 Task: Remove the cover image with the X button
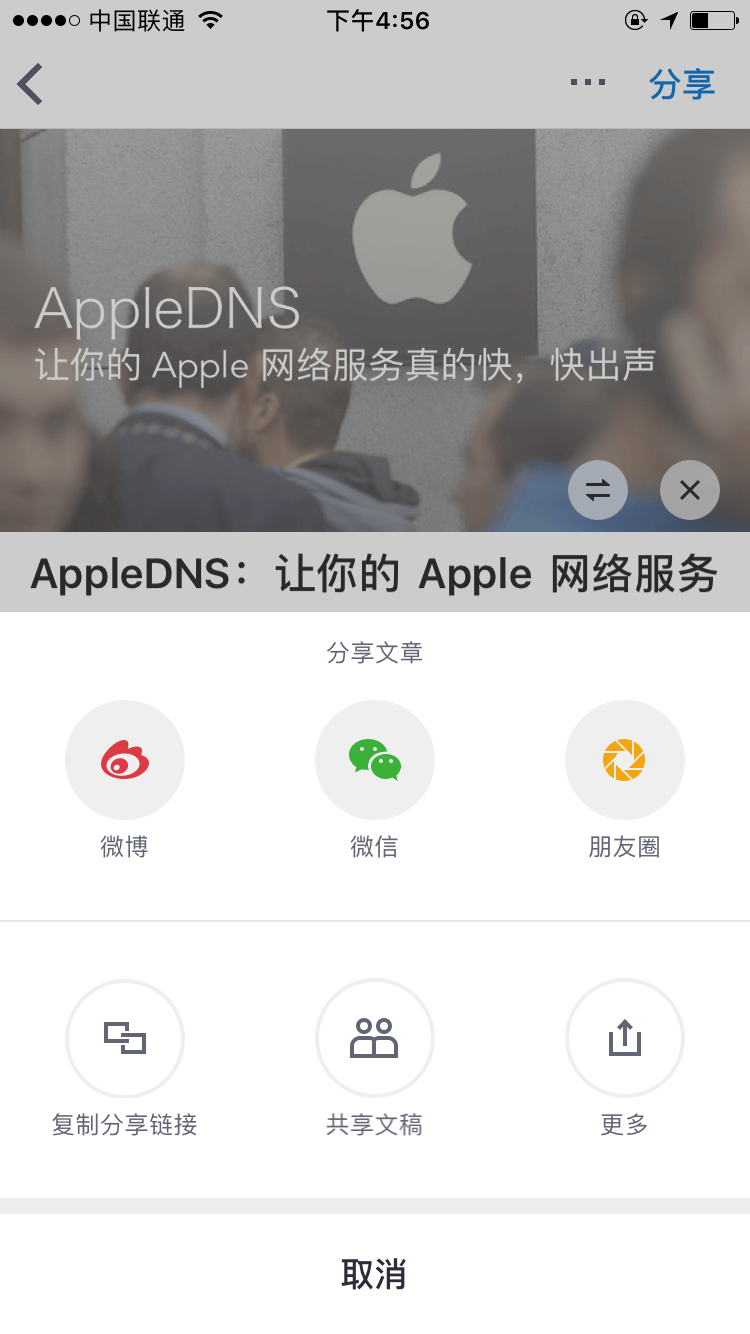(x=690, y=490)
